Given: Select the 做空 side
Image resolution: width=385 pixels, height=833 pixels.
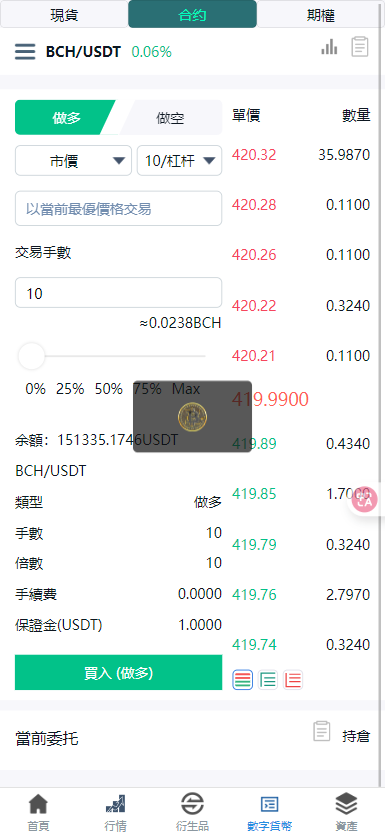Looking at the screenshot, I should point(170,117).
